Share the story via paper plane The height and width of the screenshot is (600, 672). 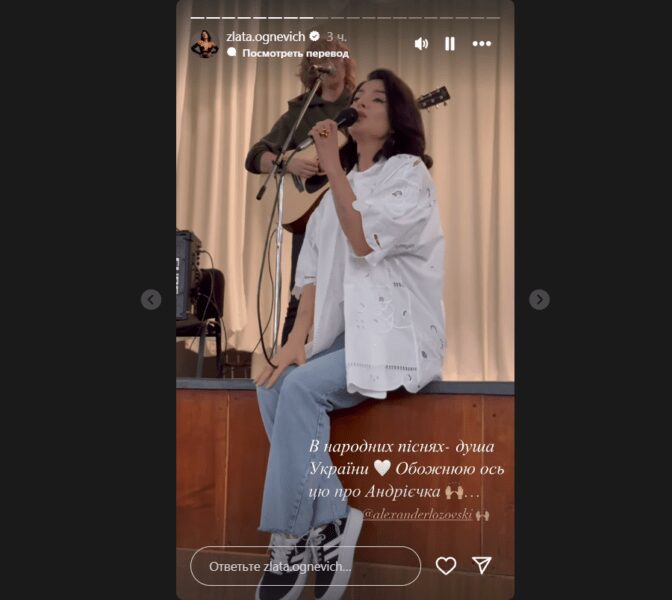481,566
